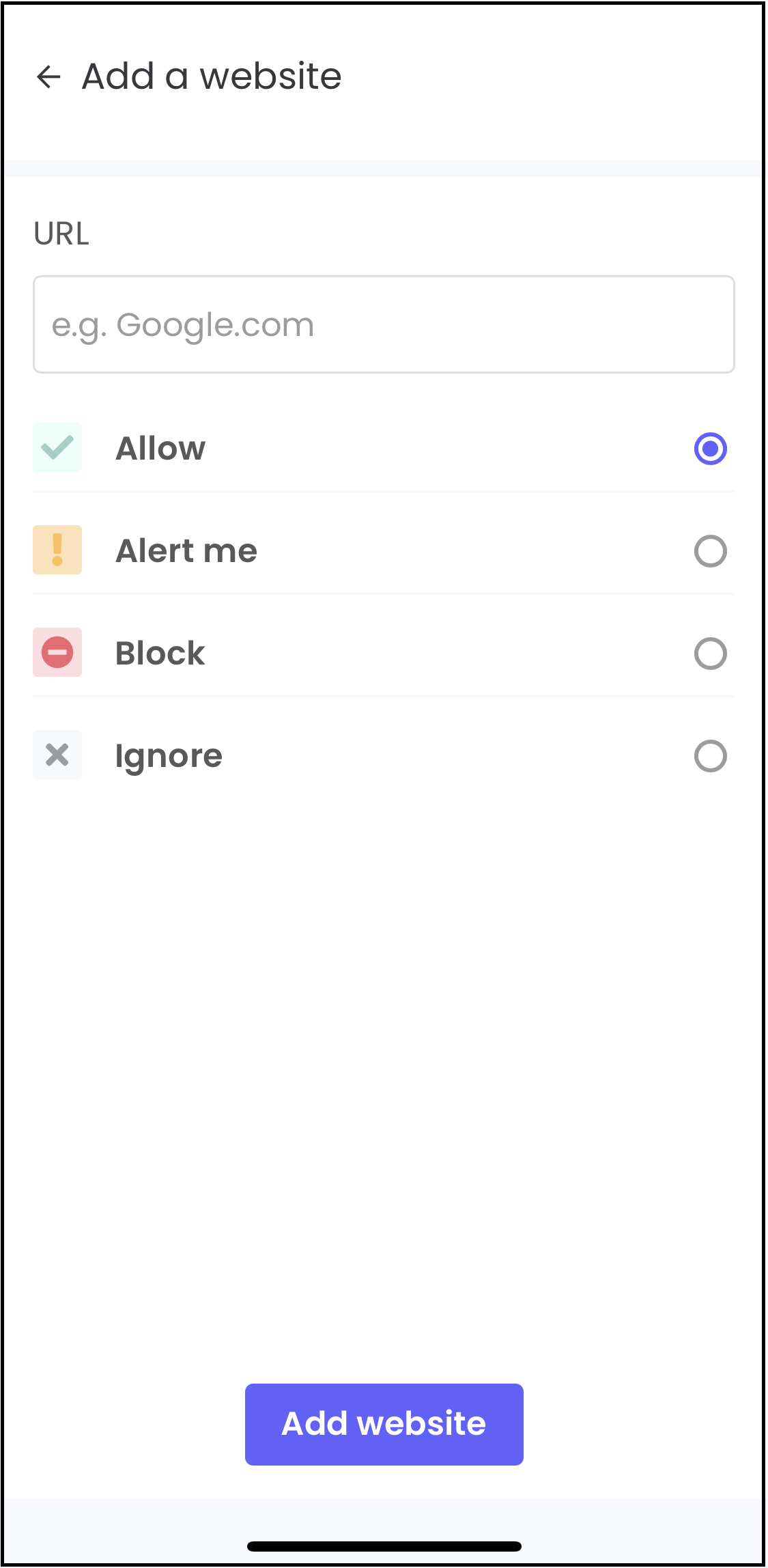Select the Allow radio option
Screen dimensions: 768x1568
(x=710, y=449)
